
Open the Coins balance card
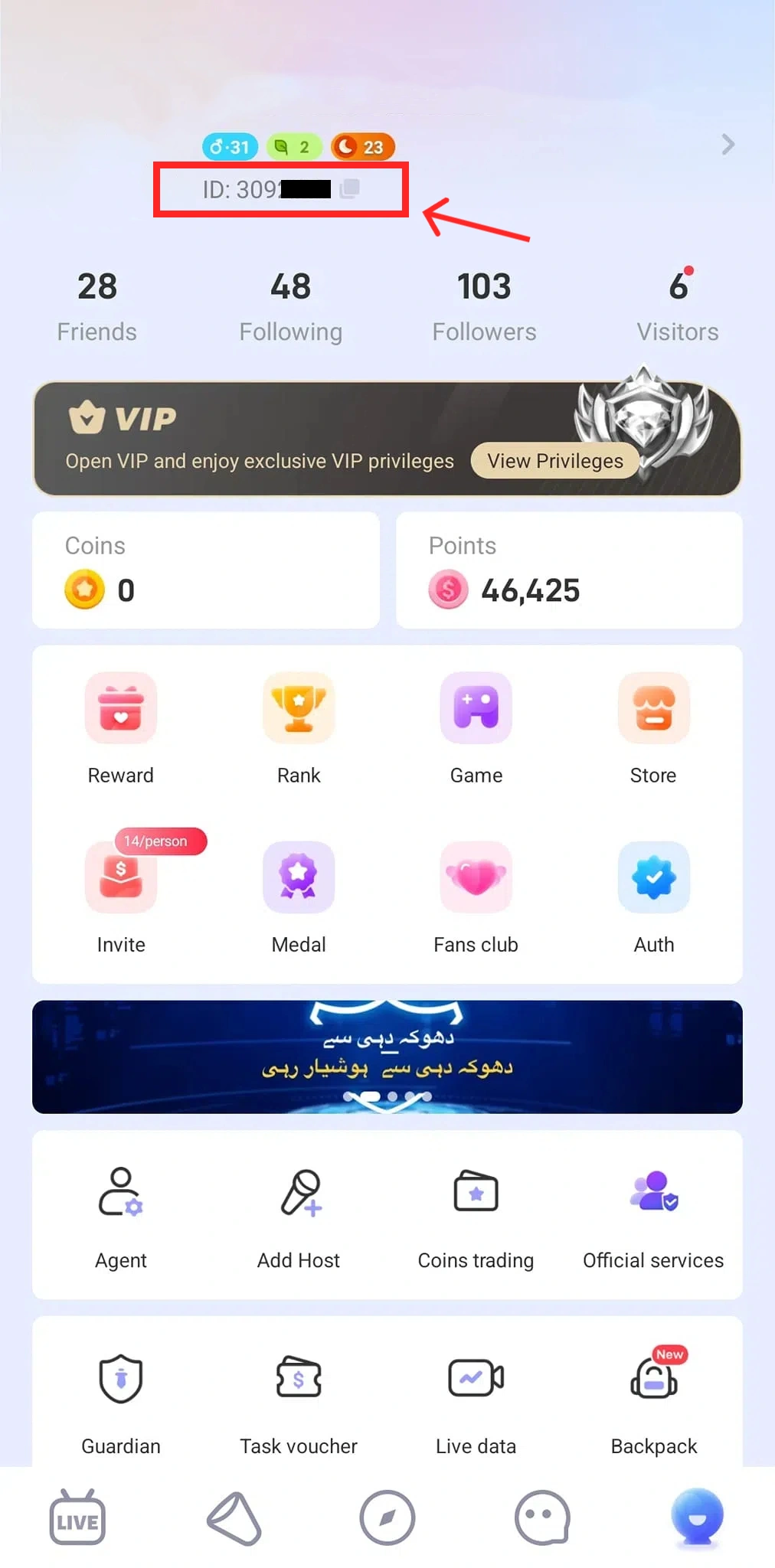tap(205, 570)
